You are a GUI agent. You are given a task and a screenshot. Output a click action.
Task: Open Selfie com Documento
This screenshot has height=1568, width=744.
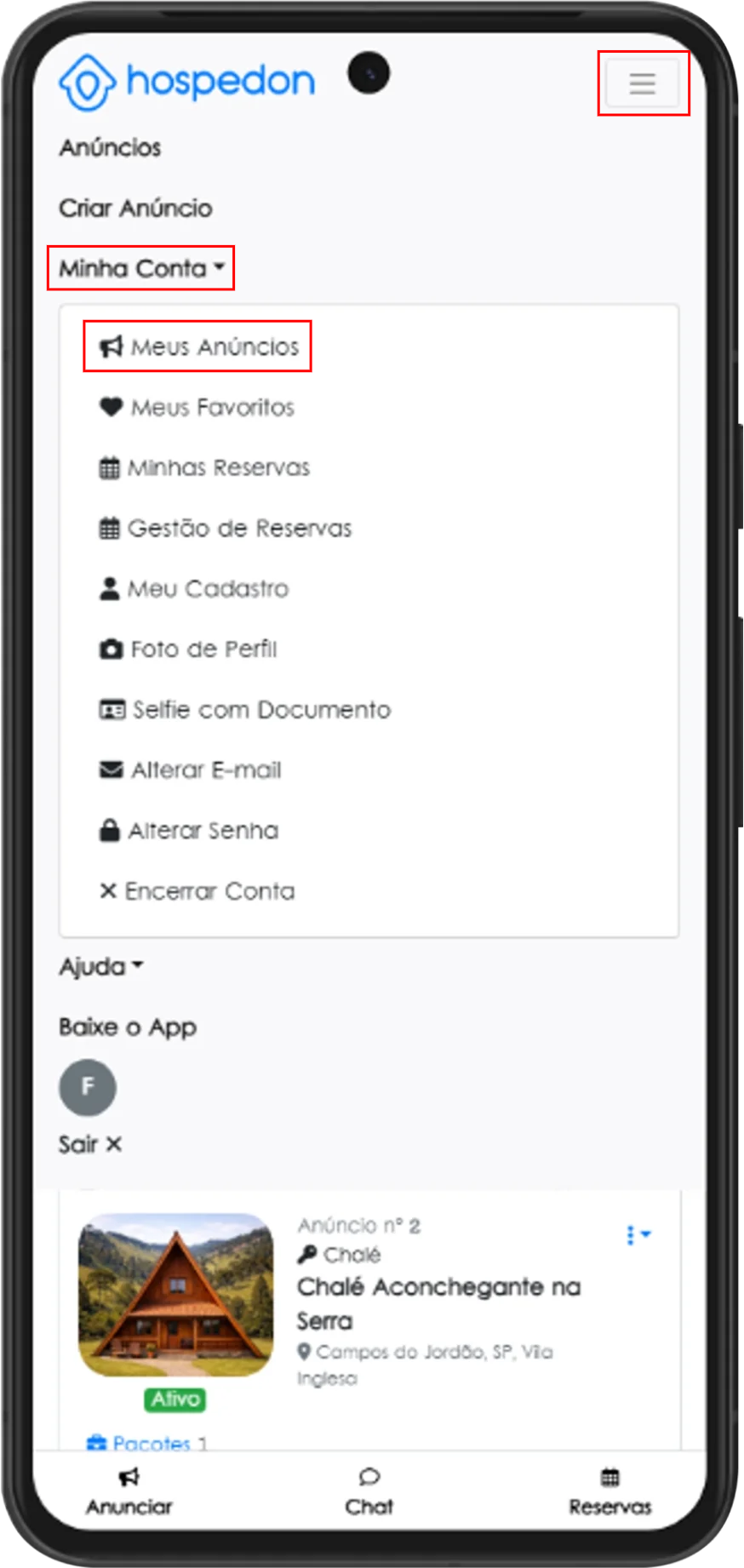pyautogui.click(x=245, y=710)
